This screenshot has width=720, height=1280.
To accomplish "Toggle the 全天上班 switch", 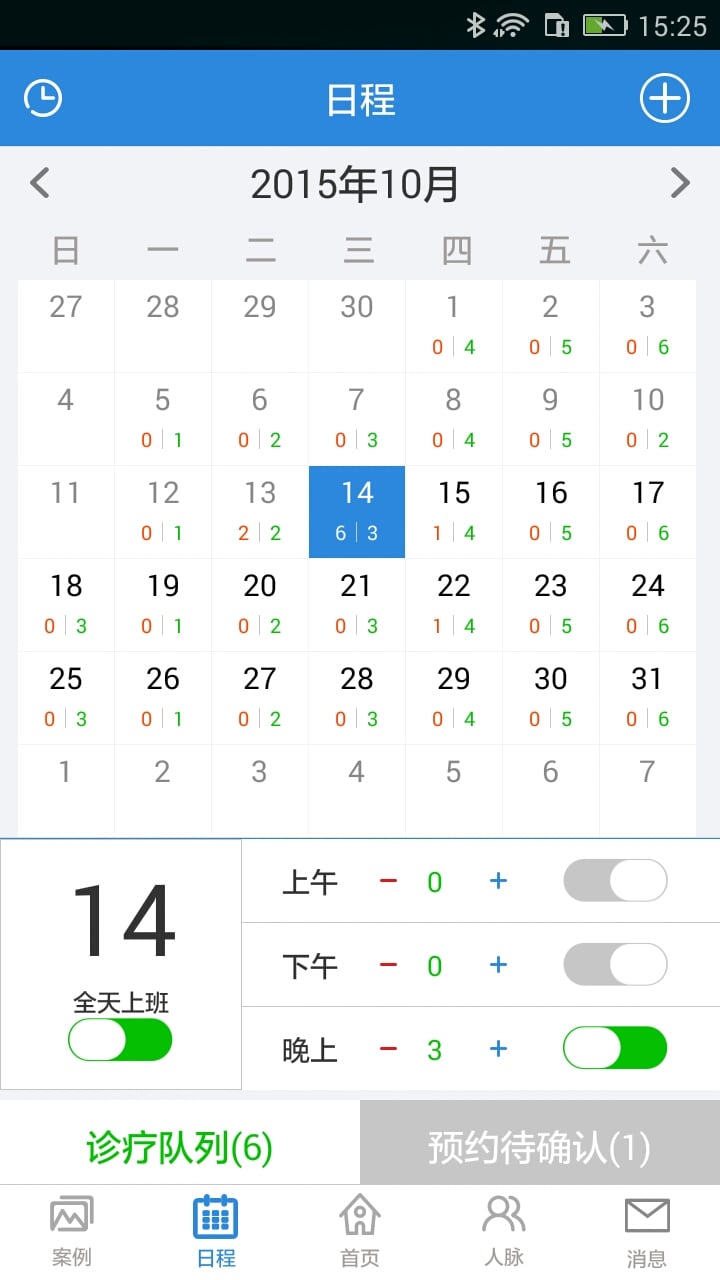I will coord(120,1040).
